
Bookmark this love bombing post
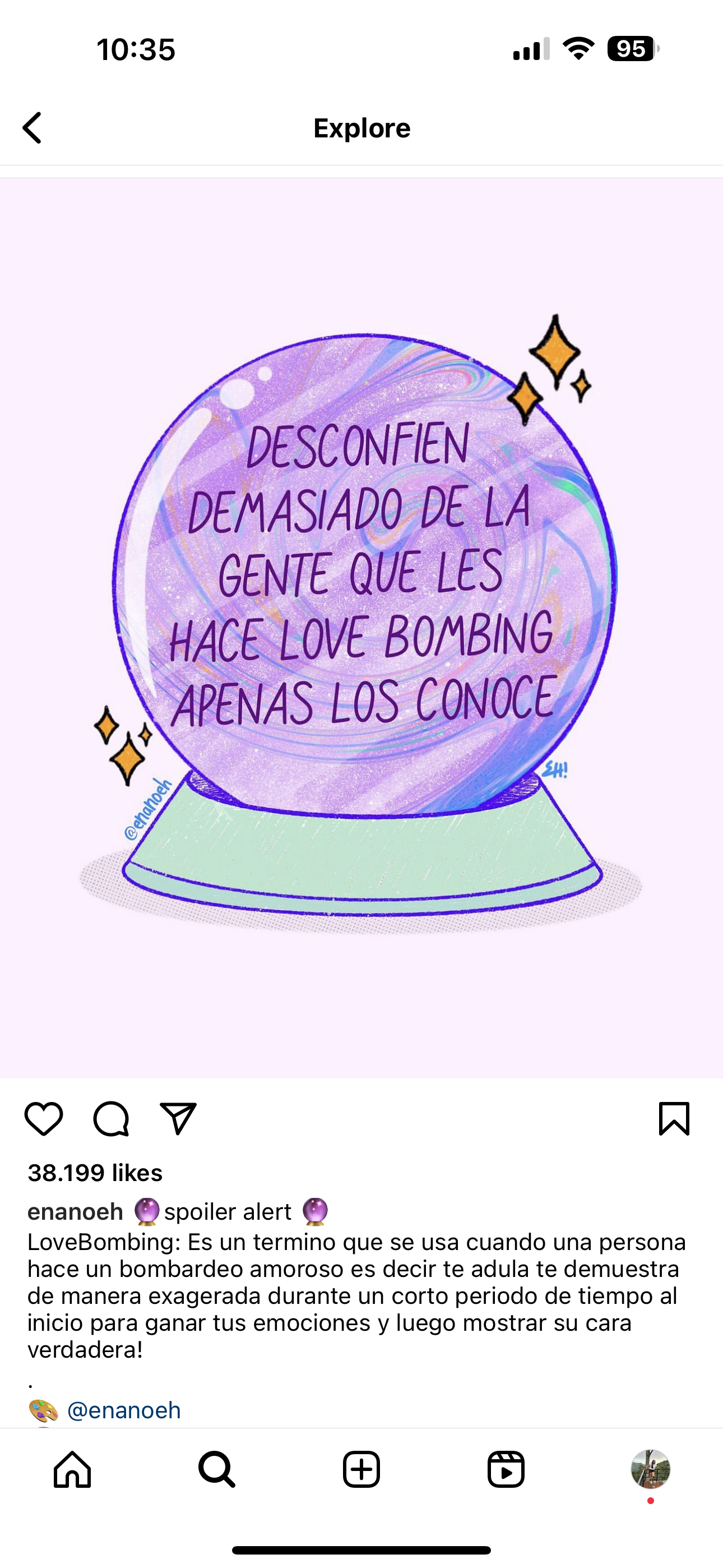pyautogui.click(x=674, y=1118)
